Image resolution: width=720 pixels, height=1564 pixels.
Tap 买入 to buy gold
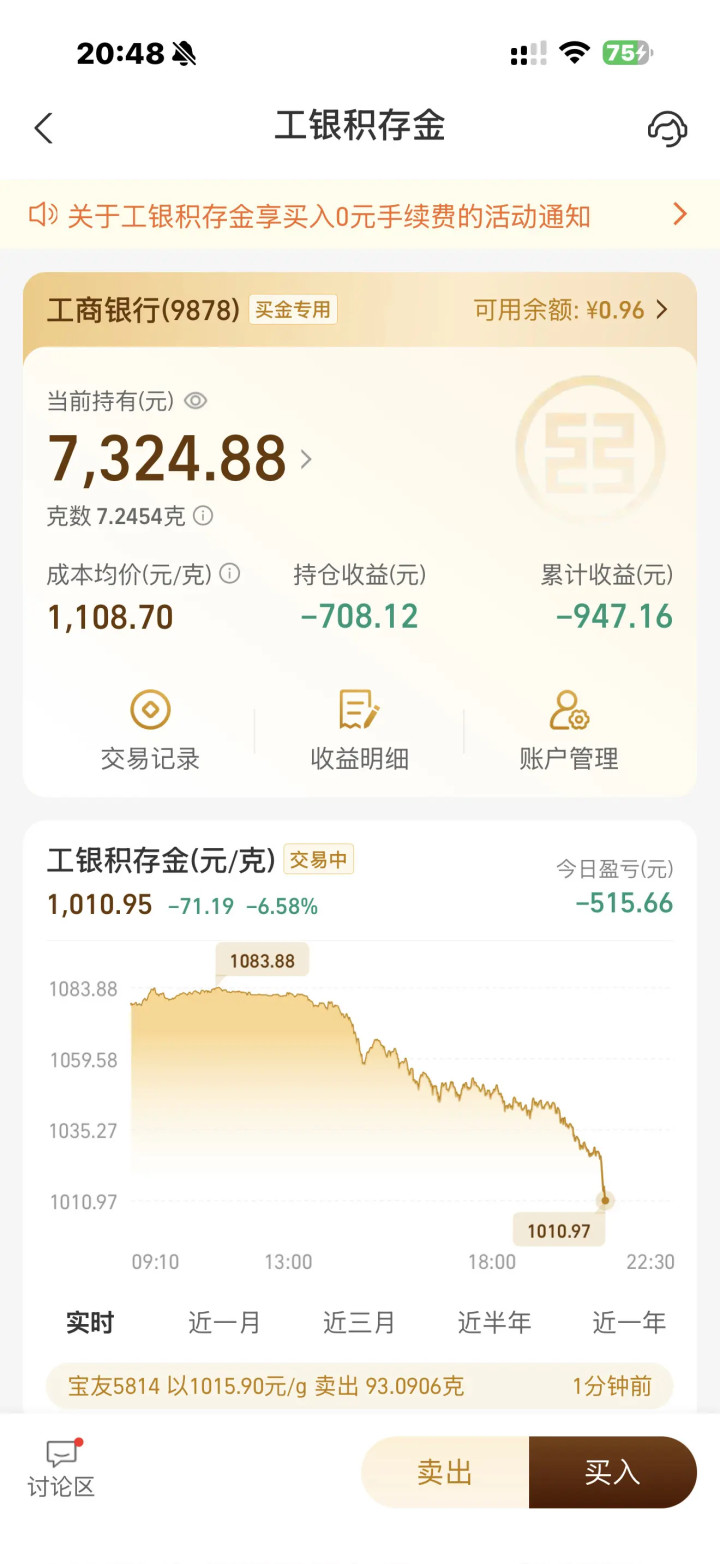click(x=612, y=1472)
